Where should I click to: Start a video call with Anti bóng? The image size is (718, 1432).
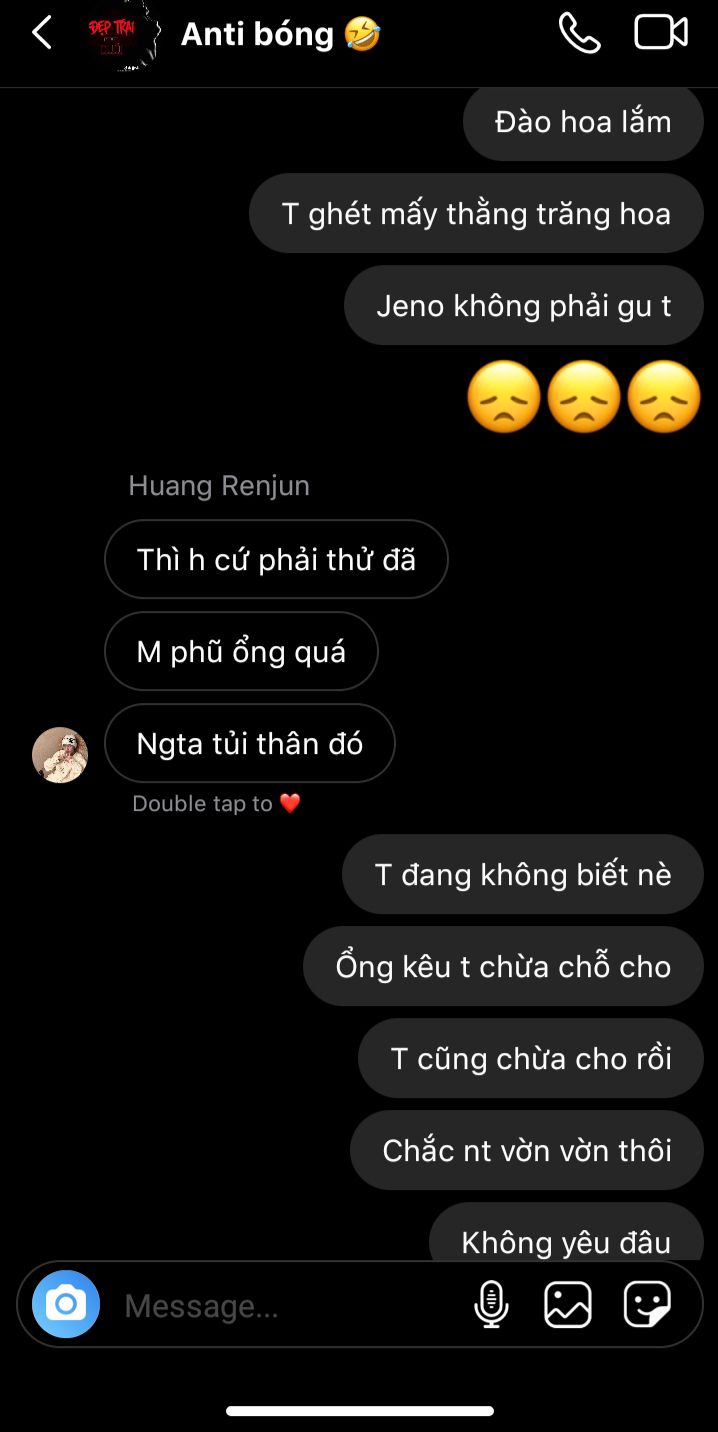point(661,33)
